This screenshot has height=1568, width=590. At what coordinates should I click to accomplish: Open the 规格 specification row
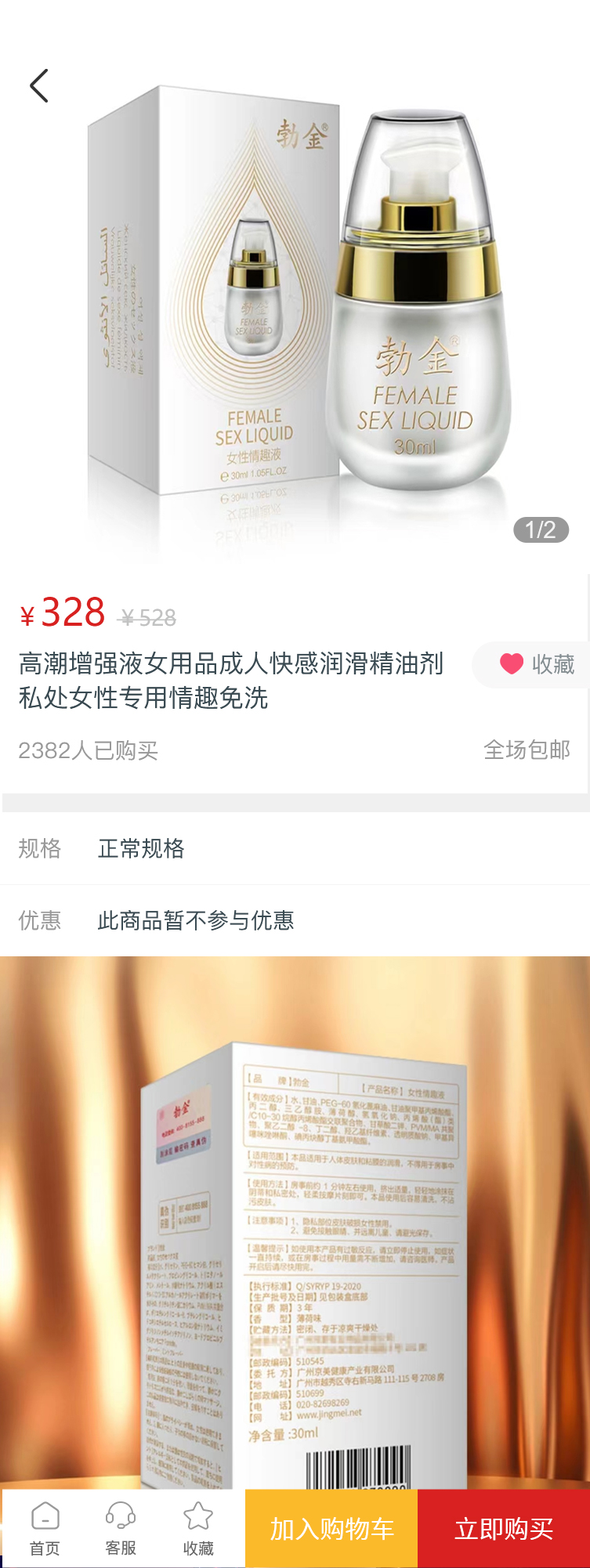click(x=295, y=848)
